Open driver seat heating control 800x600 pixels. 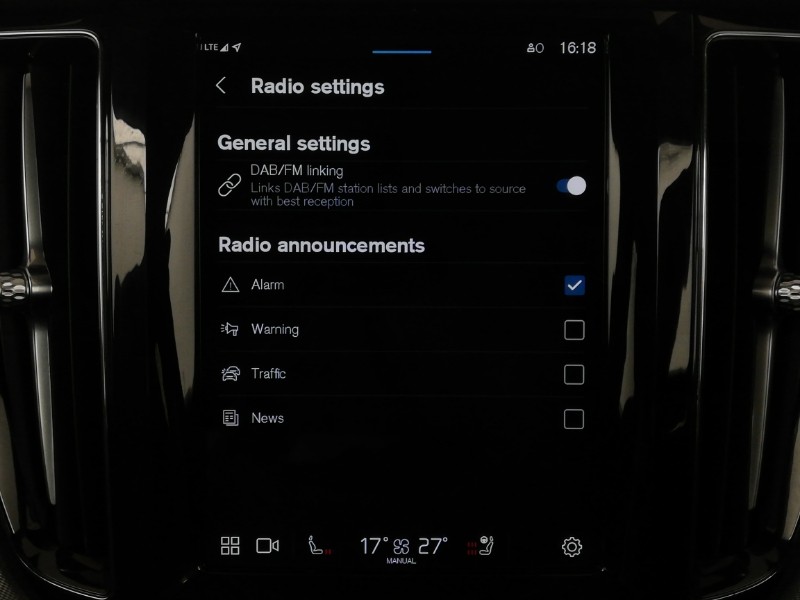[x=319, y=546]
